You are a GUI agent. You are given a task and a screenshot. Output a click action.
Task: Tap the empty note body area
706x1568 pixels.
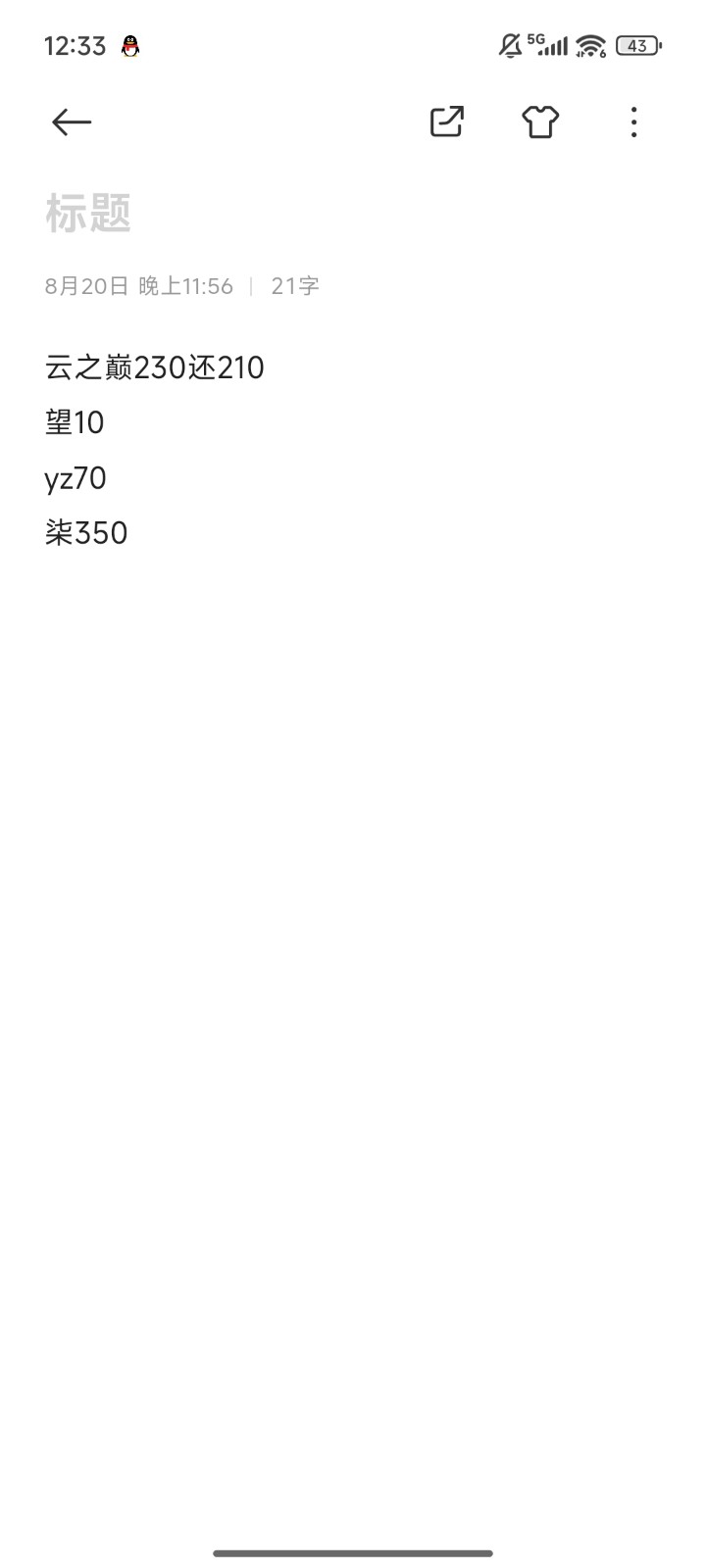tap(353, 882)
